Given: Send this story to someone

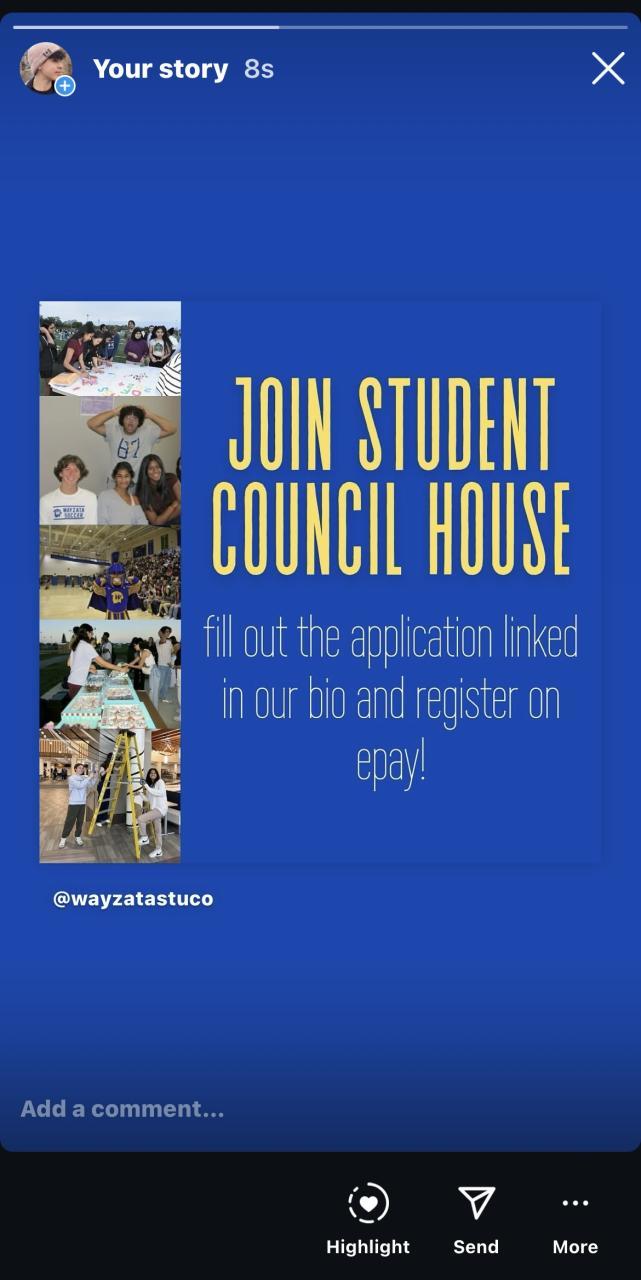Looking at the screenshot, I should [x=476, y=1218].
